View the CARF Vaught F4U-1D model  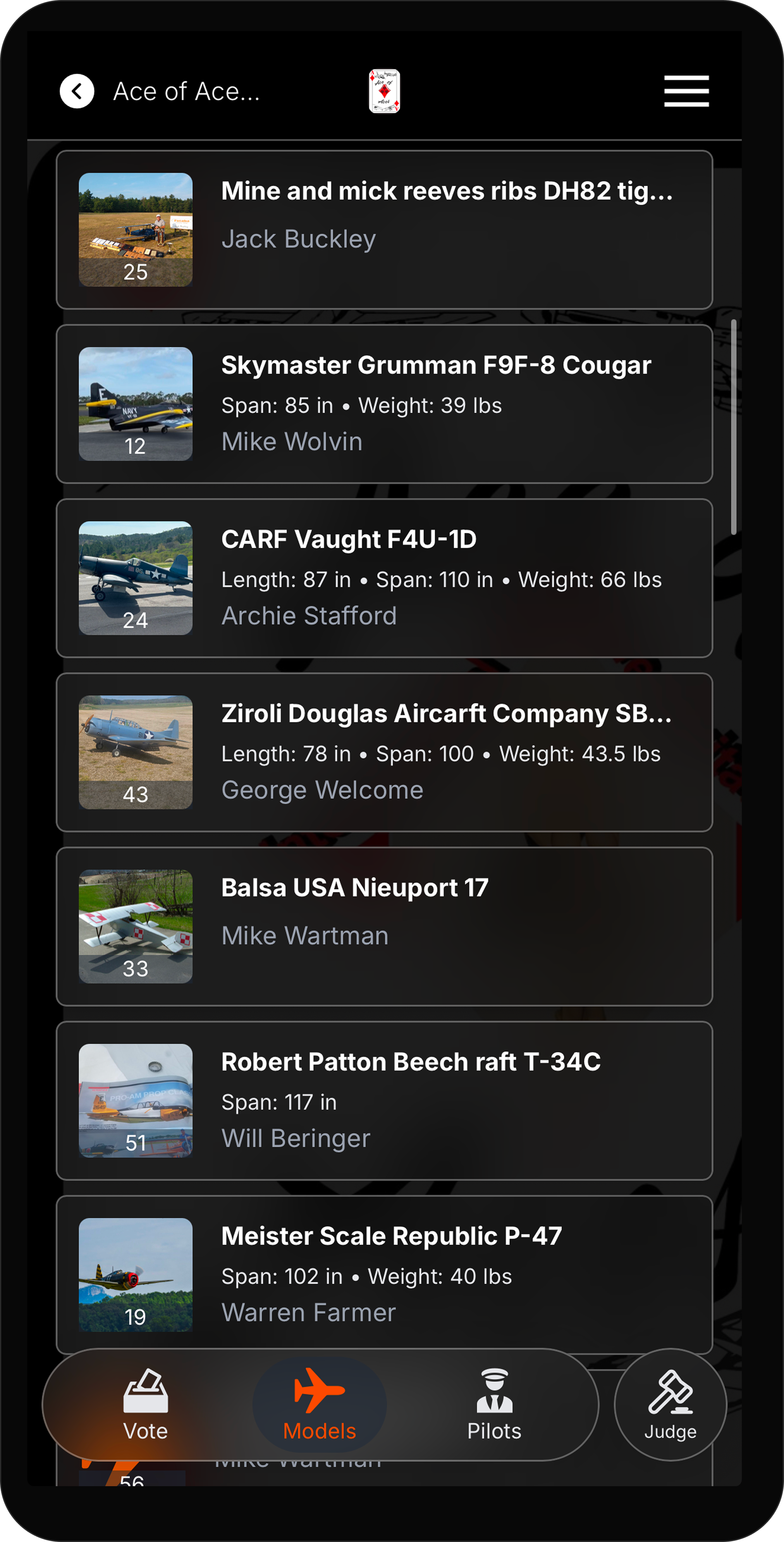click(384, 578)
